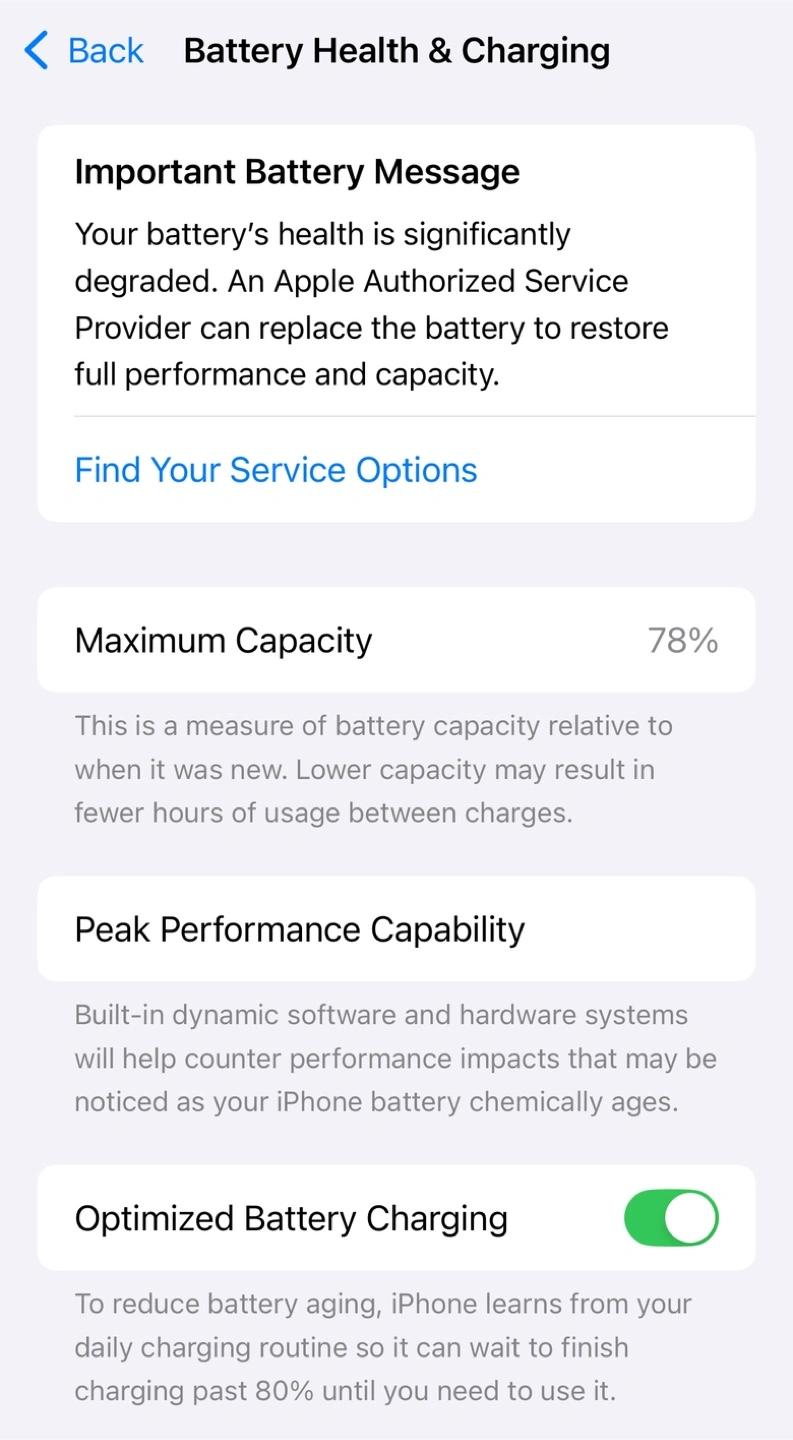793x1440 pixels.
Task: Go back to the previous Battery screen
Action: click(84, 50)
